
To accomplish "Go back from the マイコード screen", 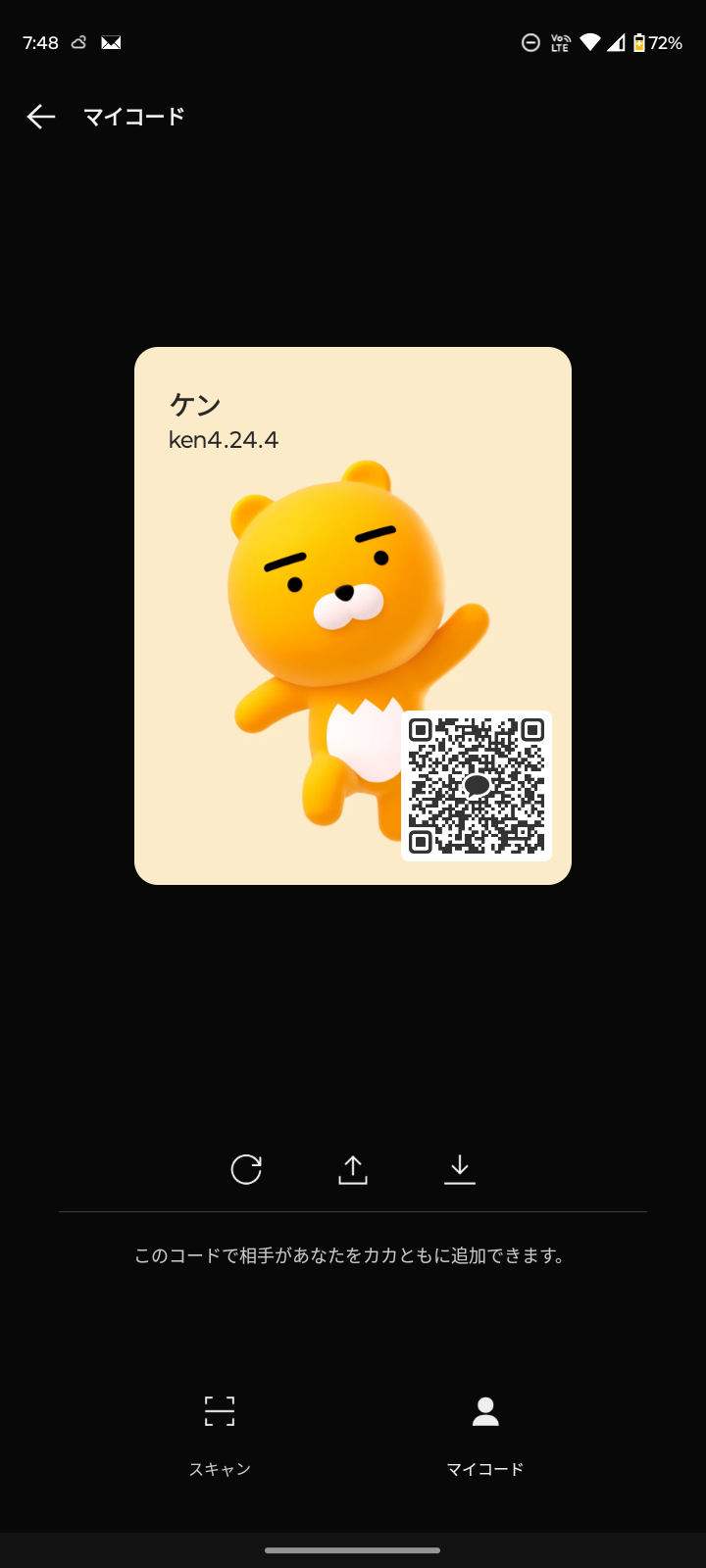I will [x=41, y=117].
